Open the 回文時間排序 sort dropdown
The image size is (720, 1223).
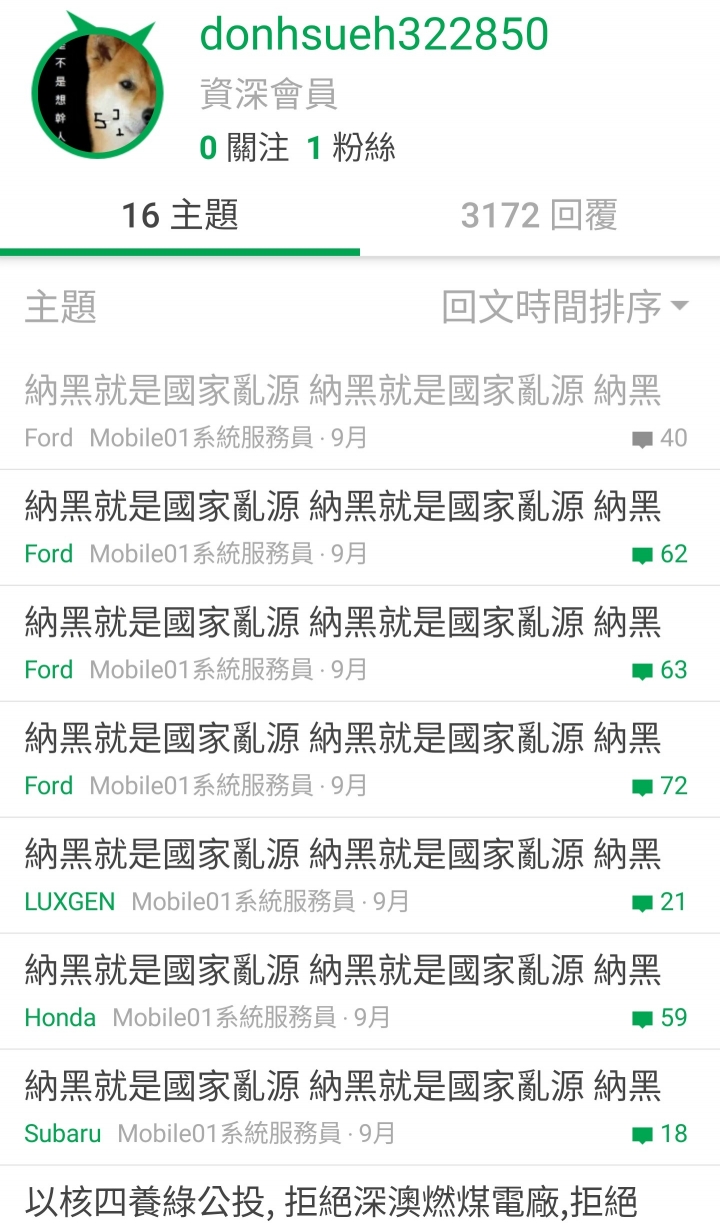click(565, 307)
